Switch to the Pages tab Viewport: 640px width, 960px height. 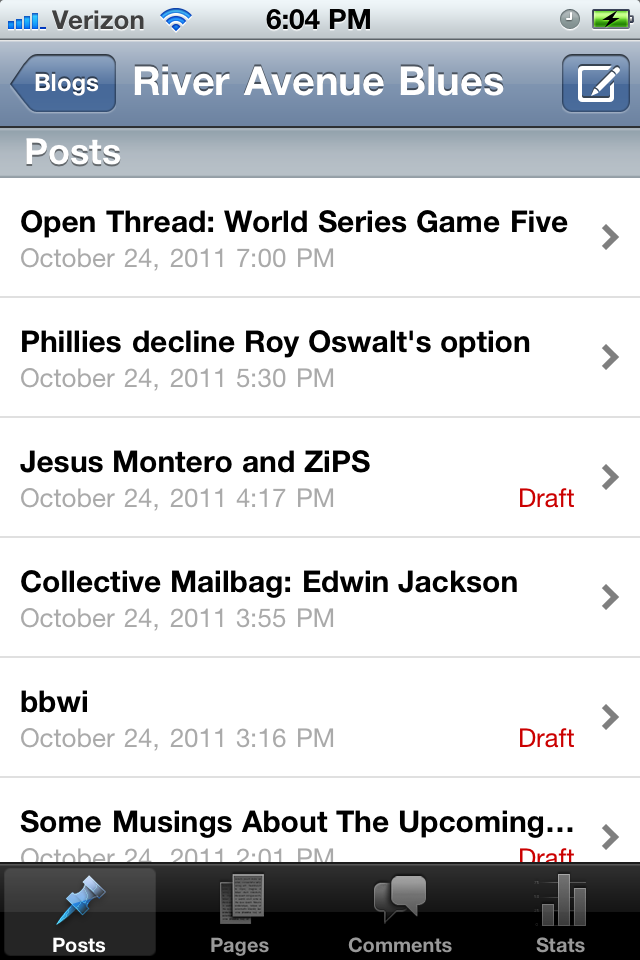point(240,912)
